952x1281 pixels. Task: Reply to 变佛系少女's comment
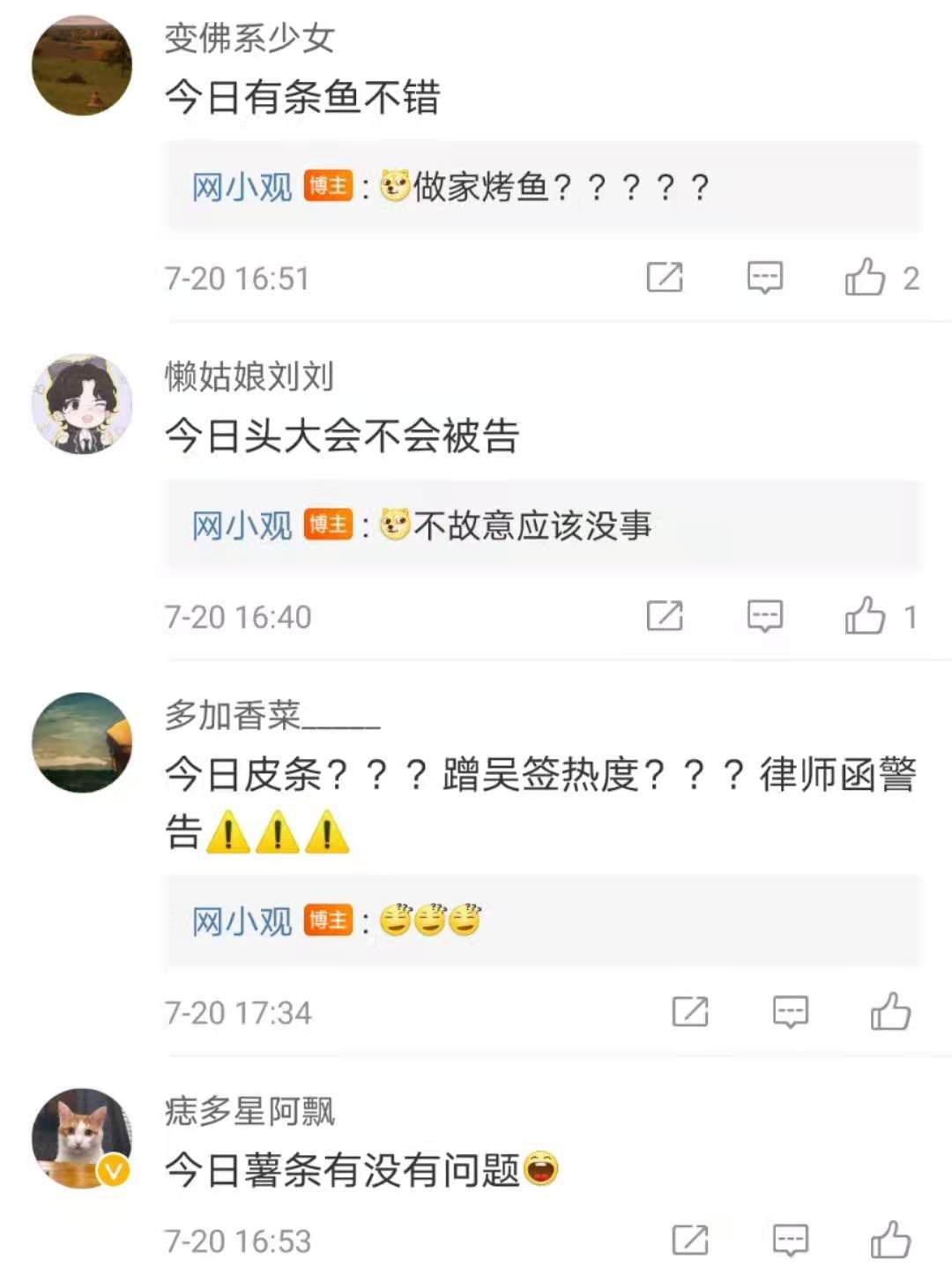tap(764, 278)
